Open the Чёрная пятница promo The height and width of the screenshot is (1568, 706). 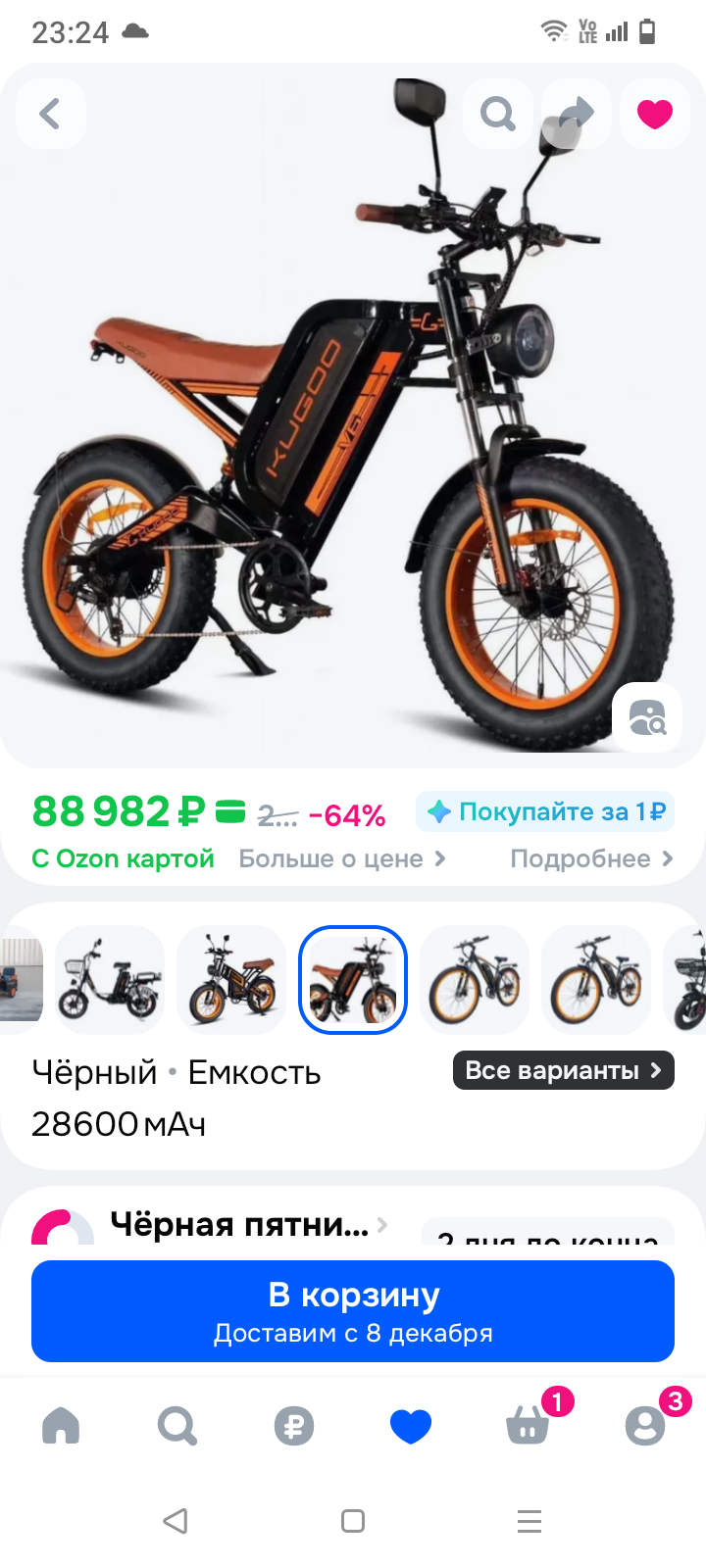[x=240, y=1224]
